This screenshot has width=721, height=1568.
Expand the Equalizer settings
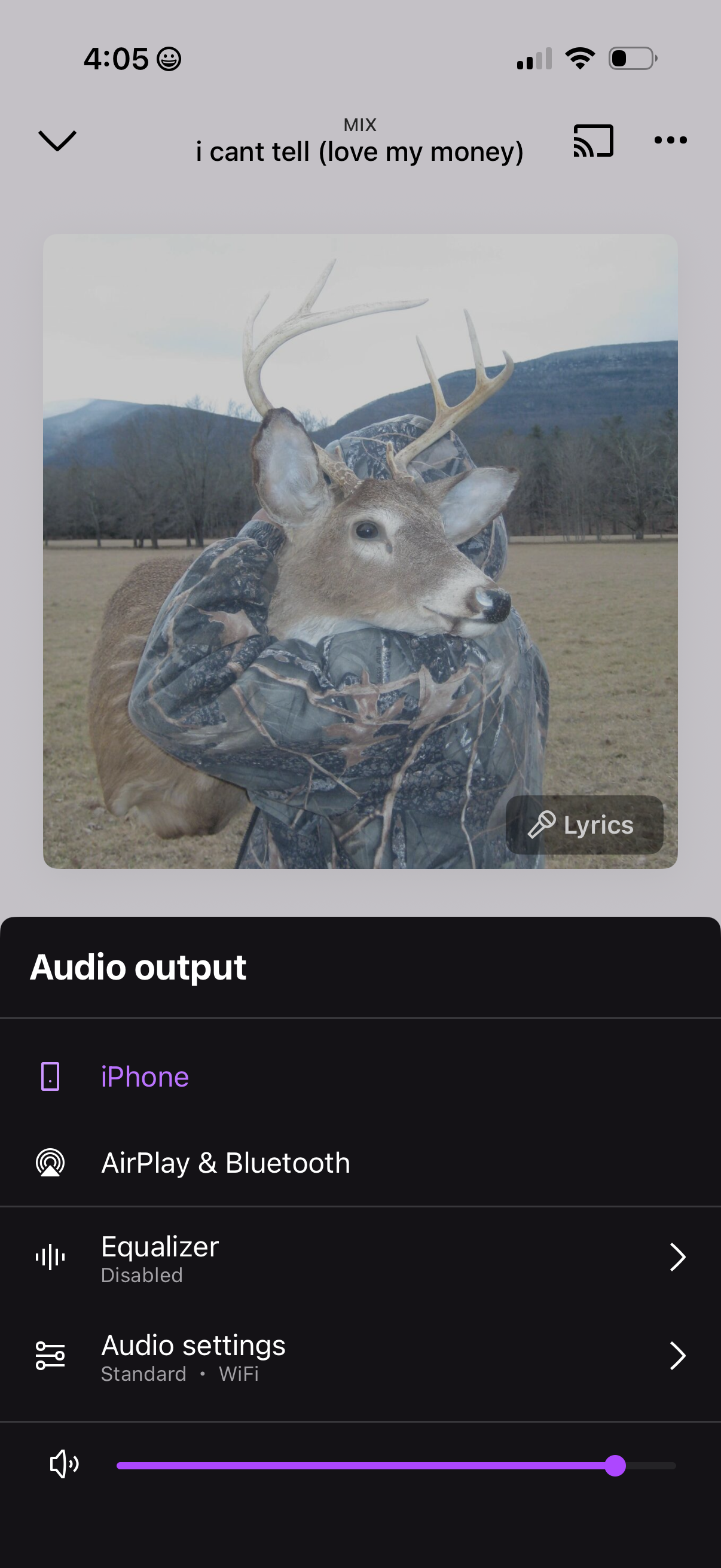pyautogui.click(x=677, y=1256)
